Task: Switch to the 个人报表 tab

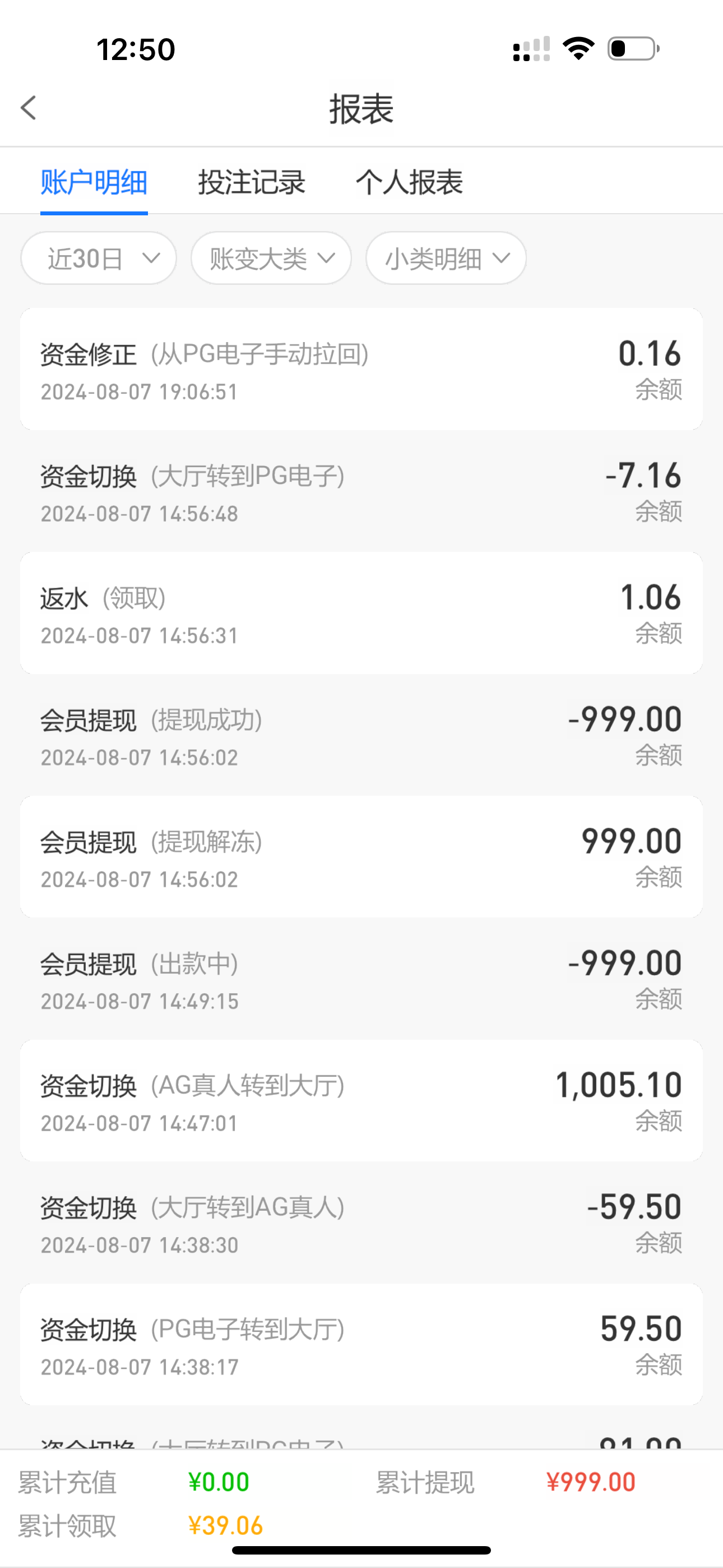Action: pos(409,183)
